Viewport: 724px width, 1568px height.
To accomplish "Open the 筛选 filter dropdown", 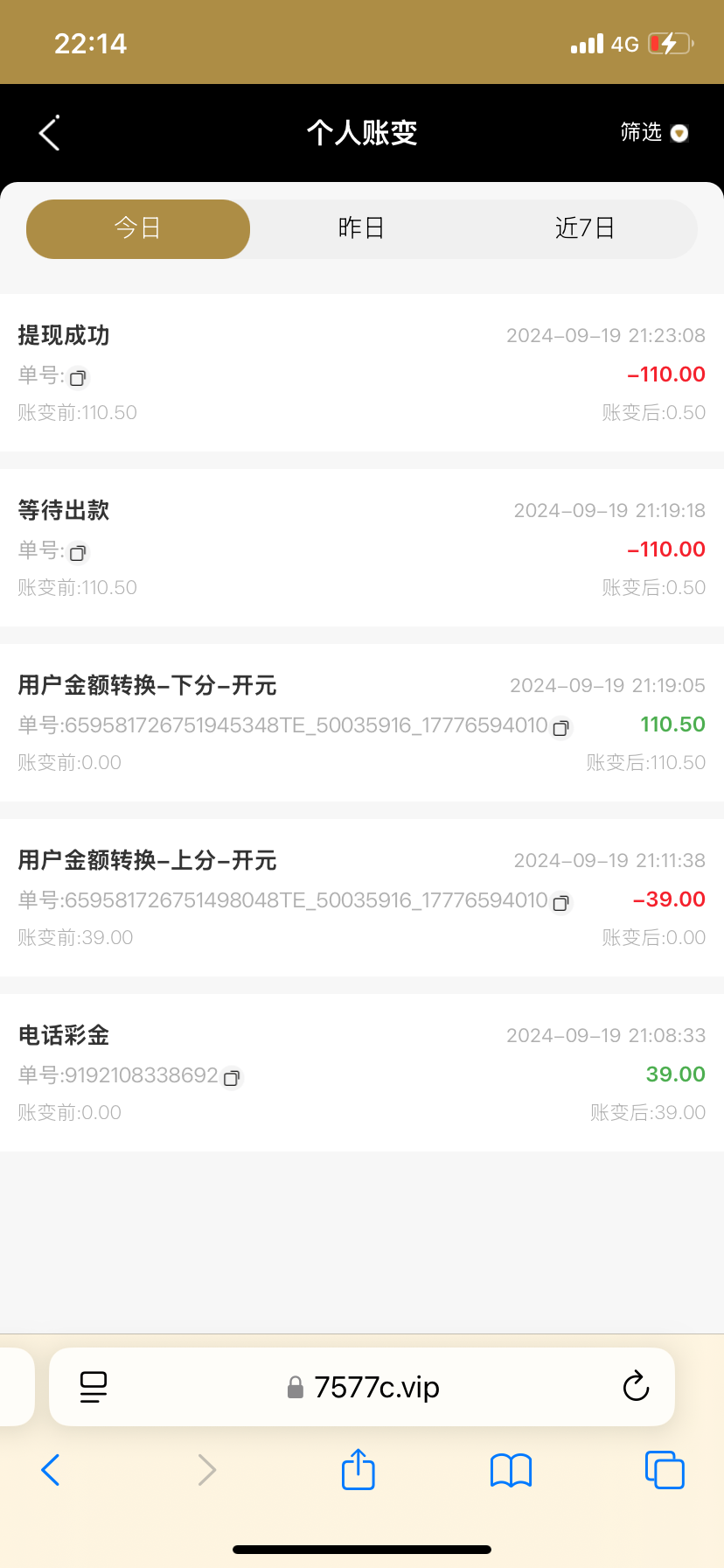I will [655, 132].
